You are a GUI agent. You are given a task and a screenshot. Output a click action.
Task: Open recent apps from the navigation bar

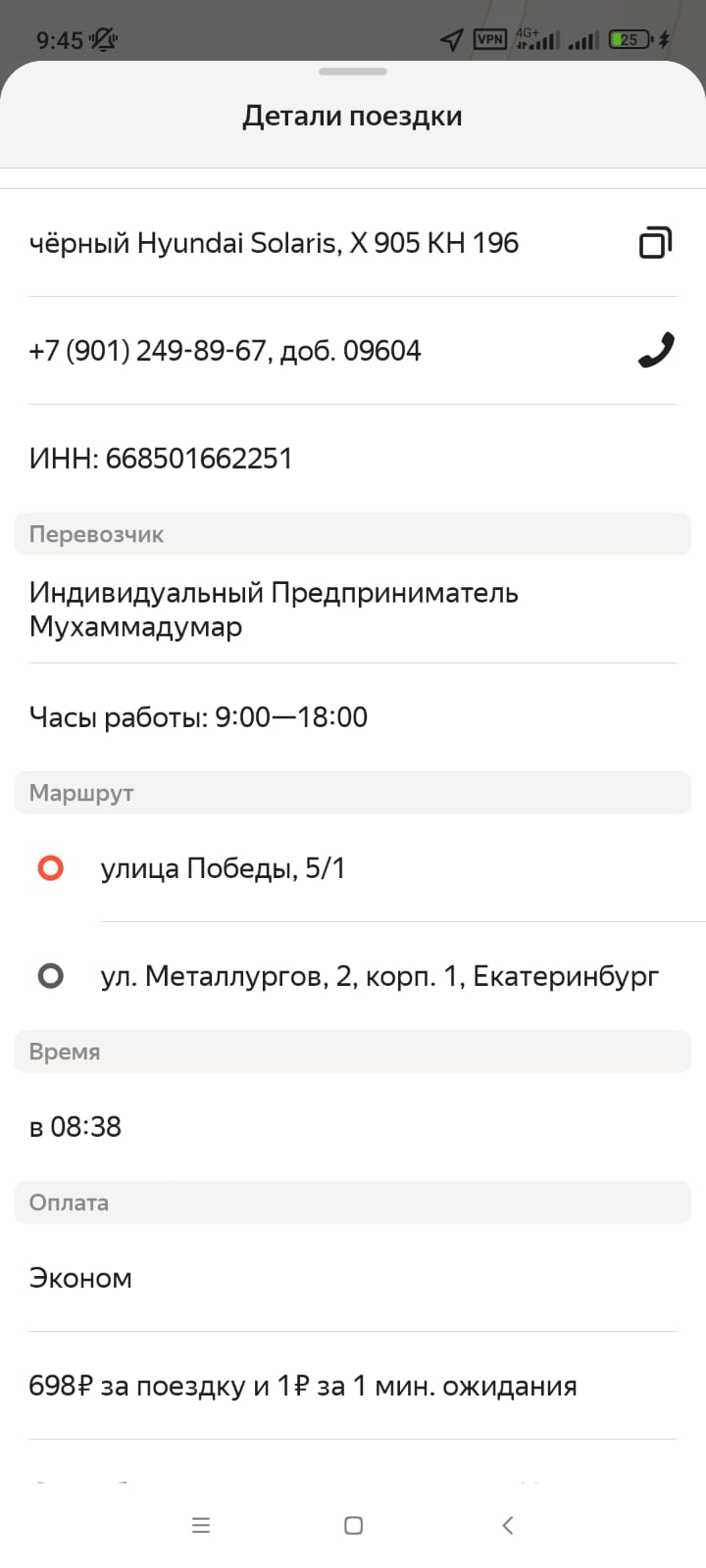click(x=201, y=1525)
